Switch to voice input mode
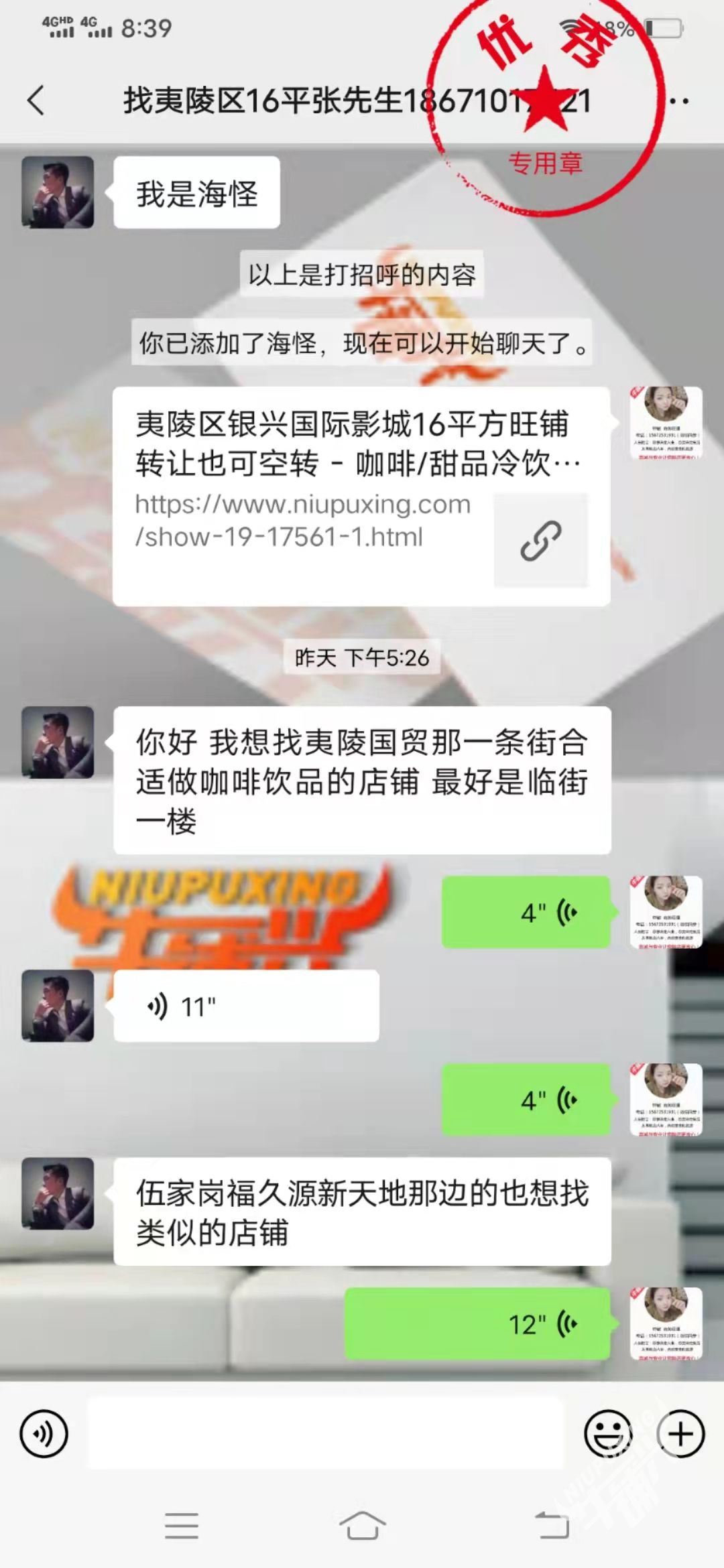Image resolution: width=724 pixels, height=1568 pixels. [x=44, y=1433]
